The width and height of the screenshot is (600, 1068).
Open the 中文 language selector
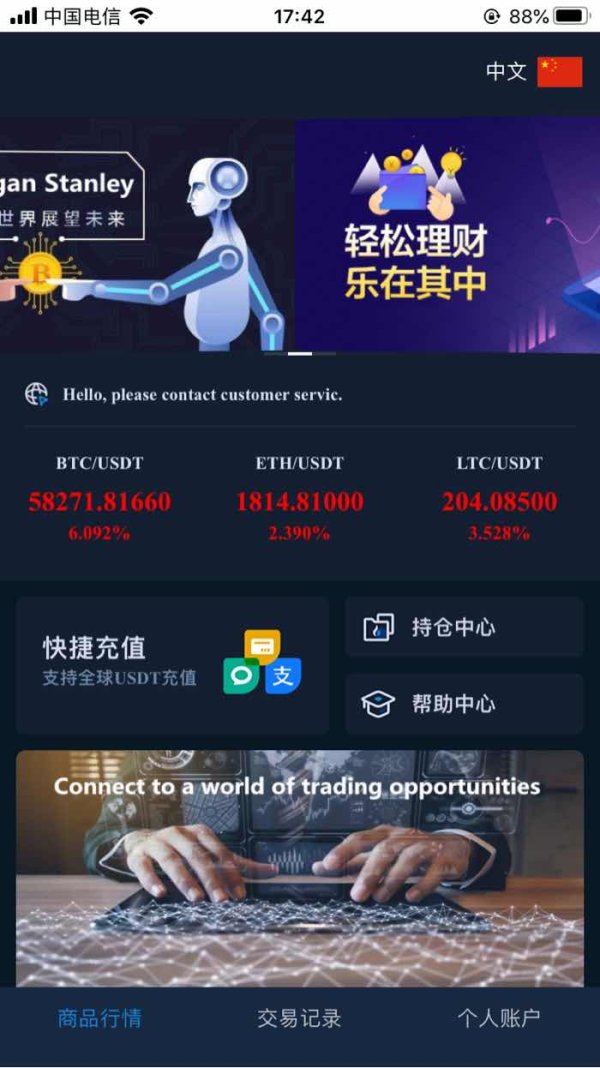534,72
